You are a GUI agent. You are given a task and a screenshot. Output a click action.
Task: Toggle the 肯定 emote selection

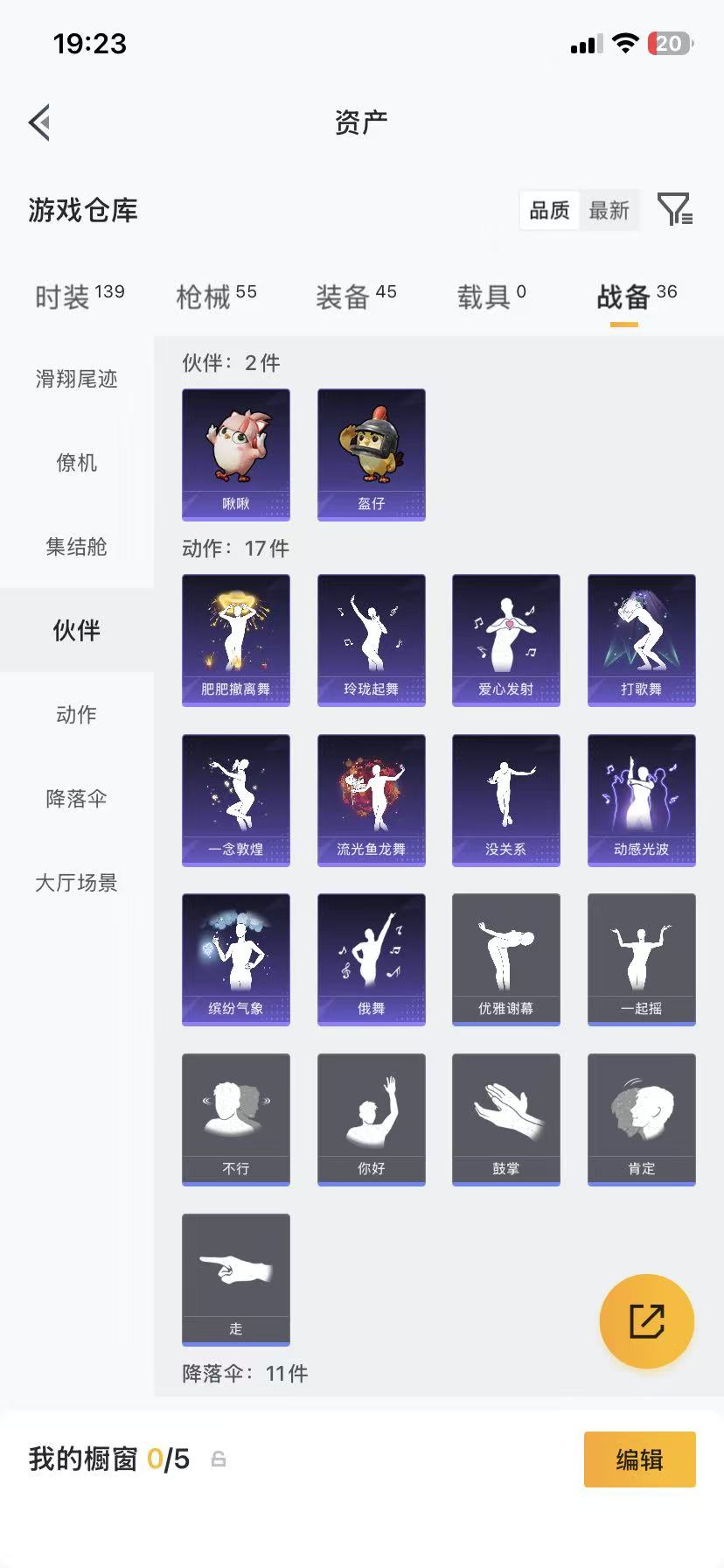click(x=641, y=1119)
